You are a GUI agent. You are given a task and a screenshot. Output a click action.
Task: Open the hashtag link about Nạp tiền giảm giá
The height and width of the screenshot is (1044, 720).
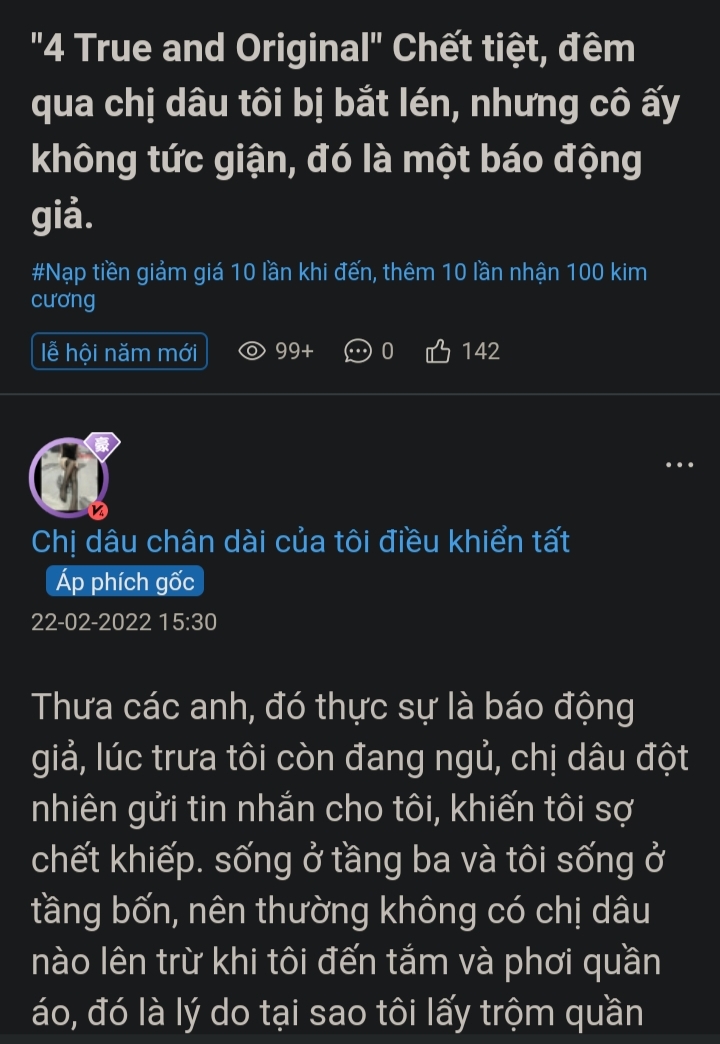[x=338, y=285]
